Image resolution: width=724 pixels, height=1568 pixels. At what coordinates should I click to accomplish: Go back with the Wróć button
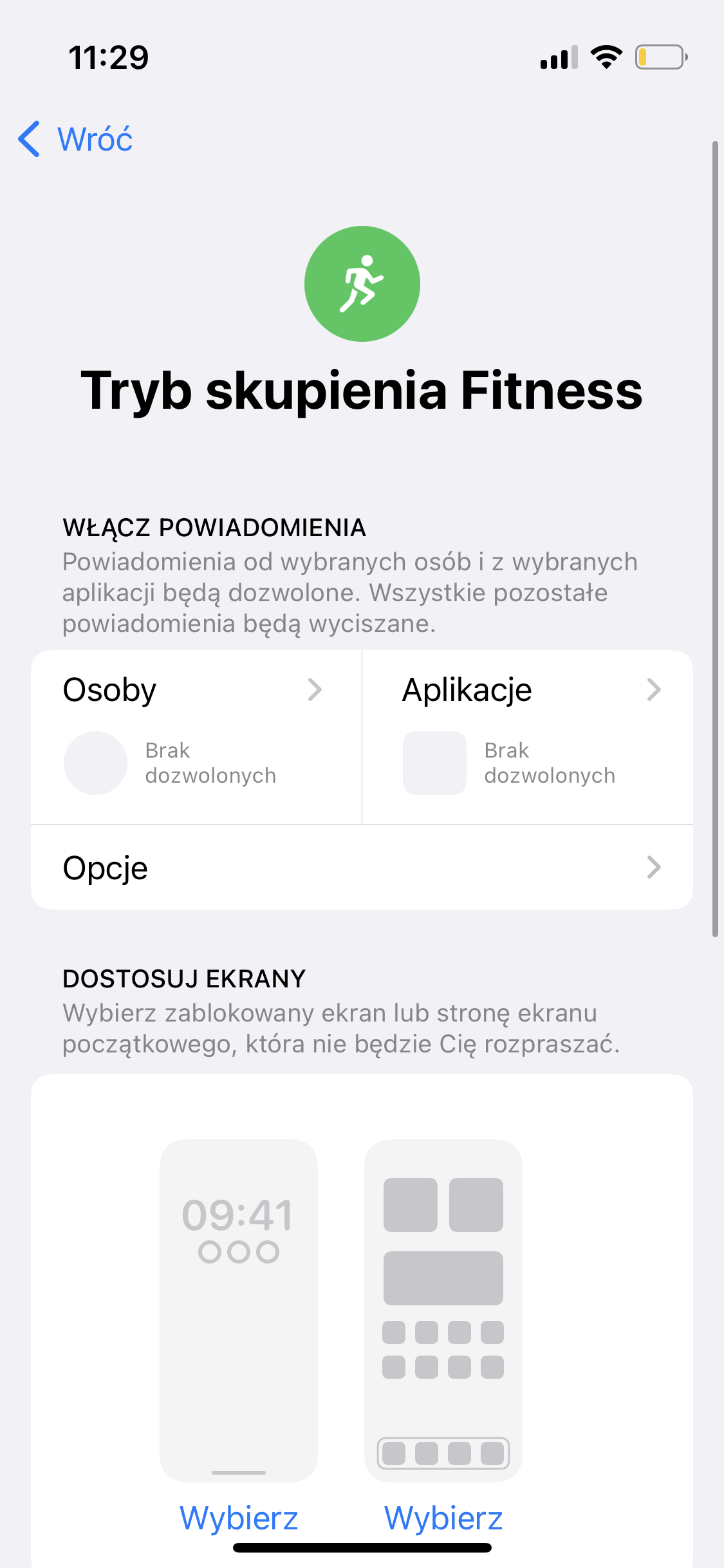tap(75, 139)
